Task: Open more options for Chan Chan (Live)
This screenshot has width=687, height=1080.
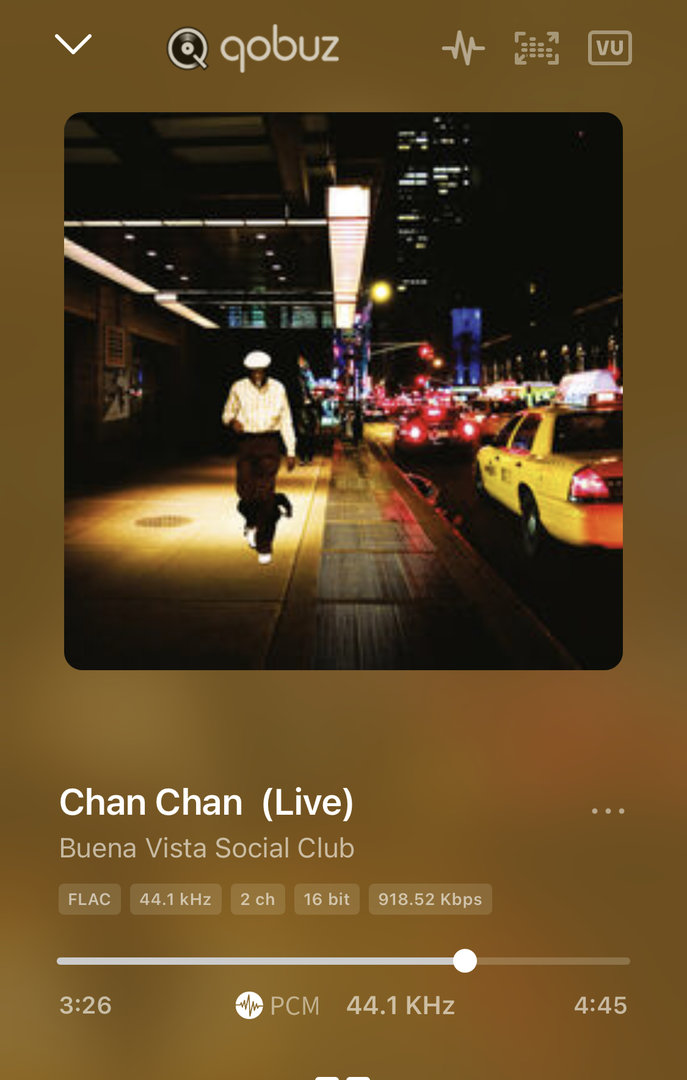Action: coord(608,811)
